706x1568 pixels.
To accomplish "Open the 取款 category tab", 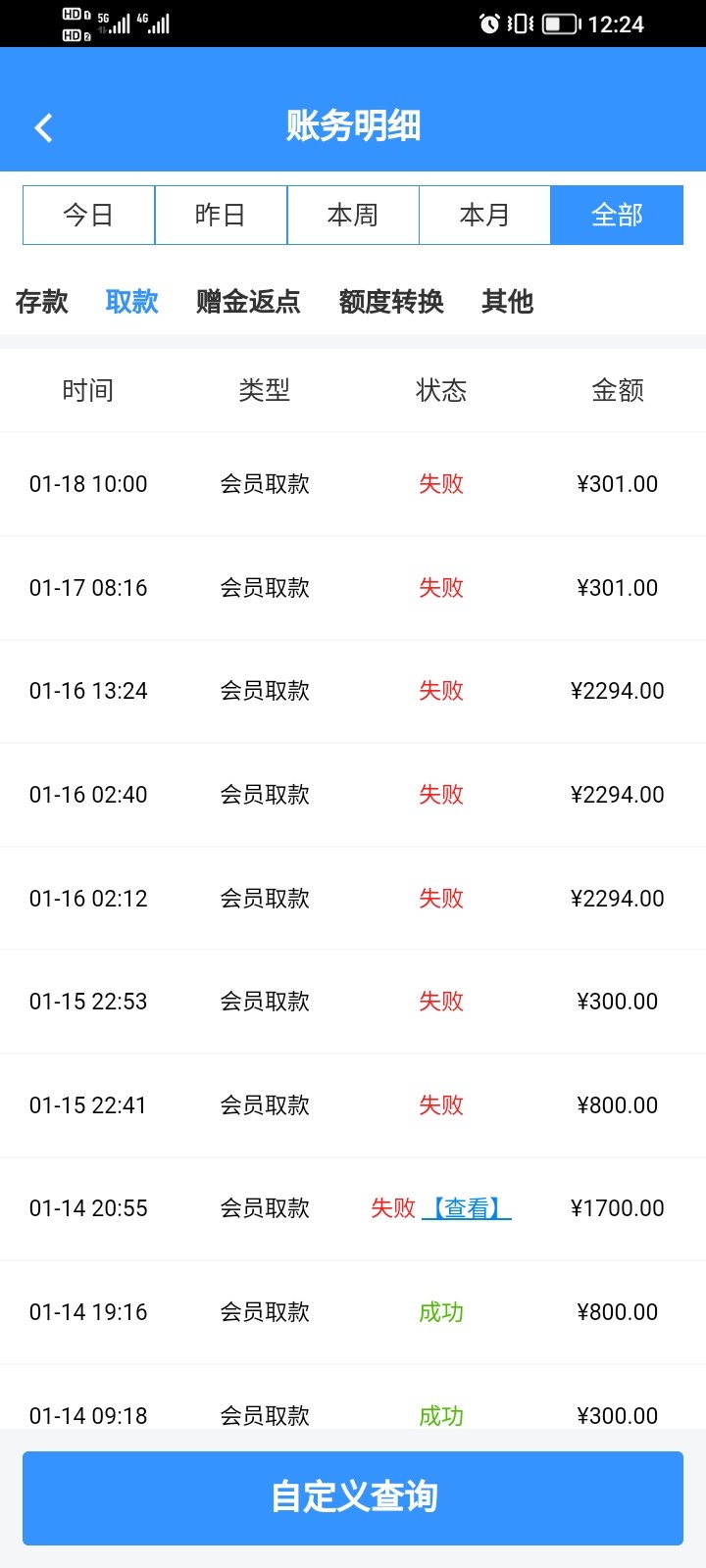I will [x=131, y=301].
